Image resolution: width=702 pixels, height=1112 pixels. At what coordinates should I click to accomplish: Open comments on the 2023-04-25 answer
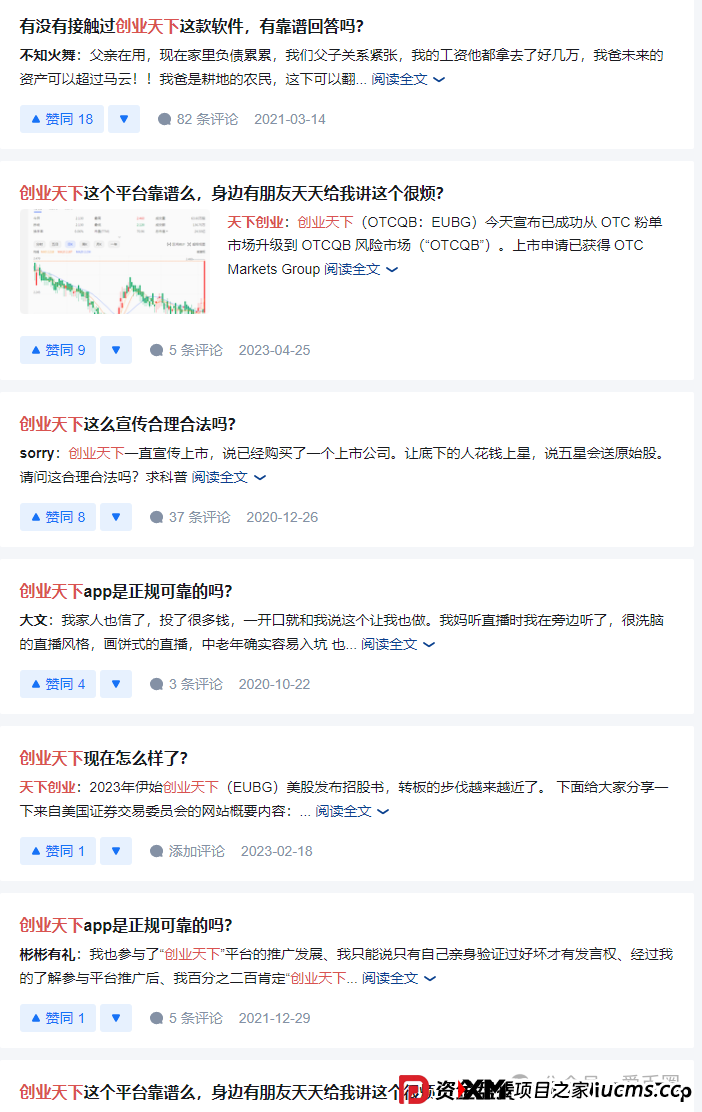186,350
